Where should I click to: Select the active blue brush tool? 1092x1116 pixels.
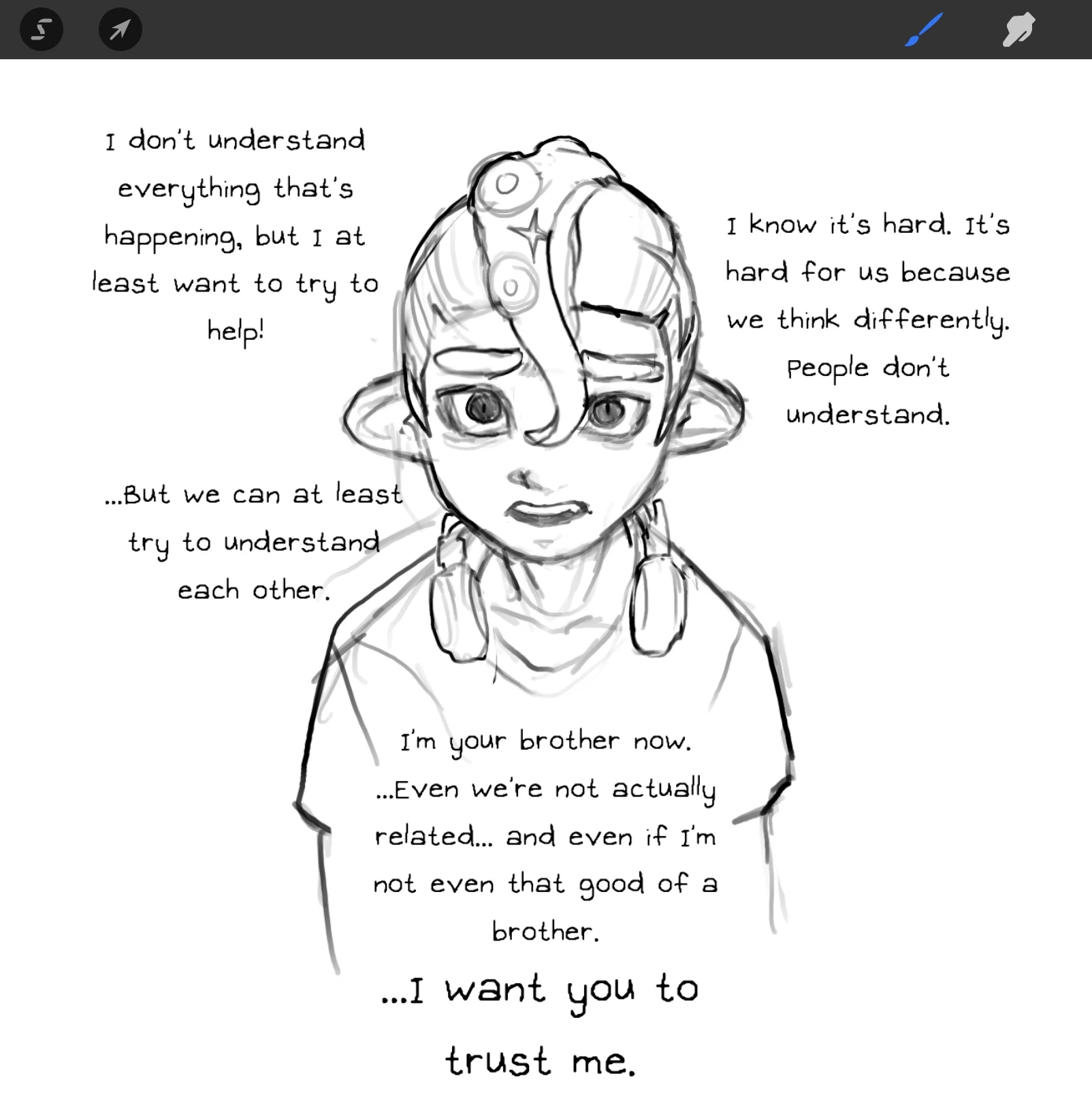click(x=925, y=30)
